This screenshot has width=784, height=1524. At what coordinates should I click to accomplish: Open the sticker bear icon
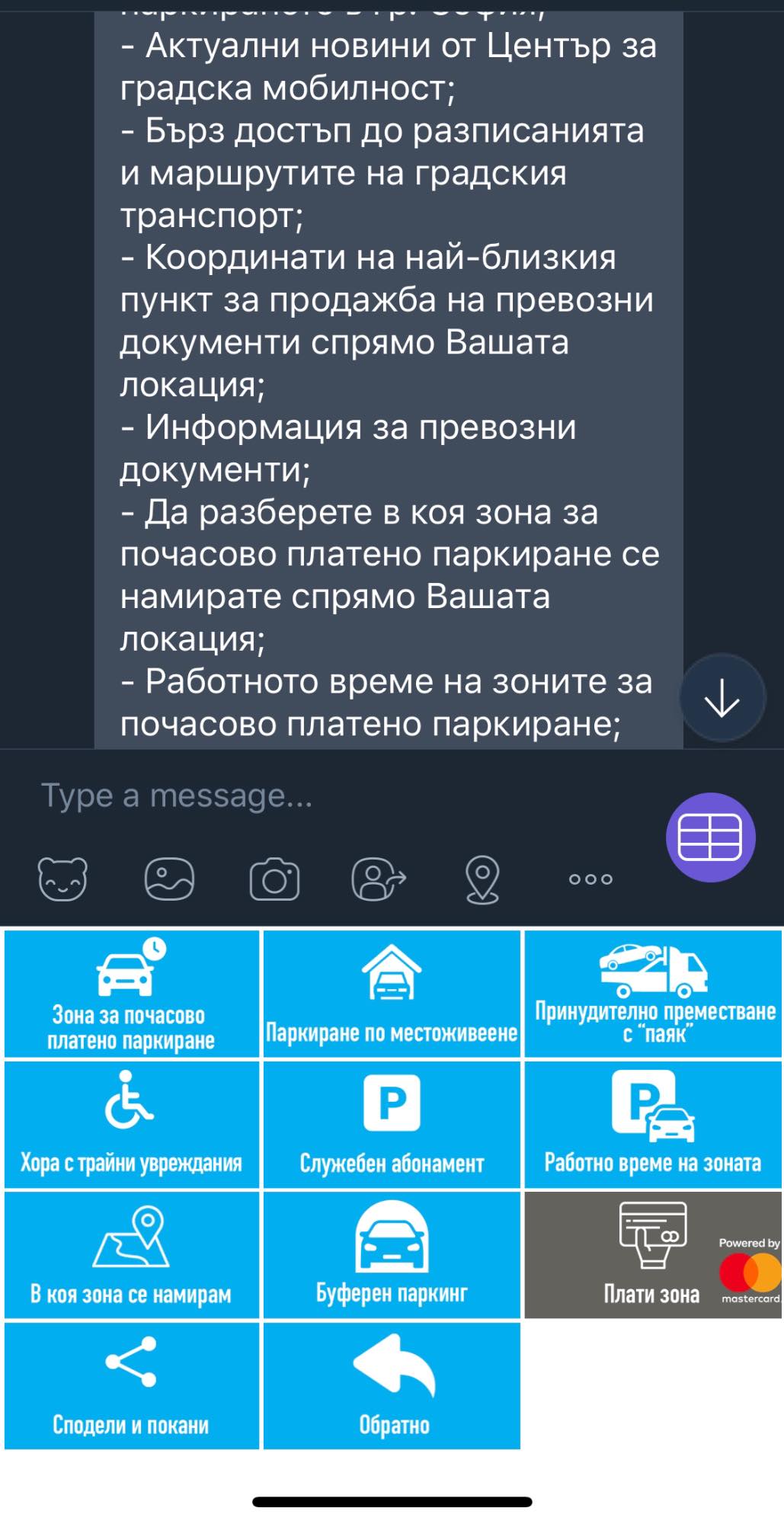click(62, 879)
